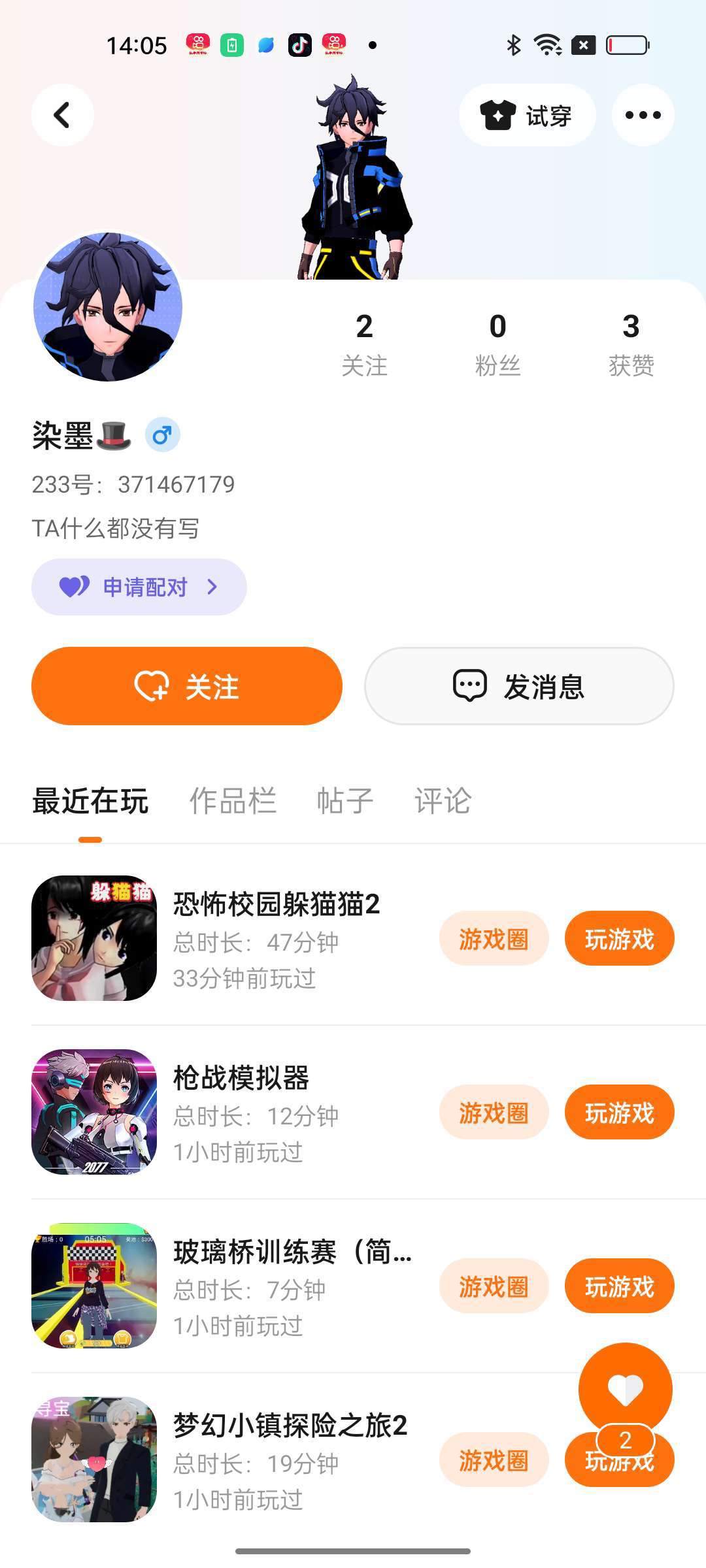Open 游戏圈 for 恐怖校园躲猫猫2
Image resolution: width=706 pixels, height=1568 pixels.
pyautogui.click(x=494, y=939)
